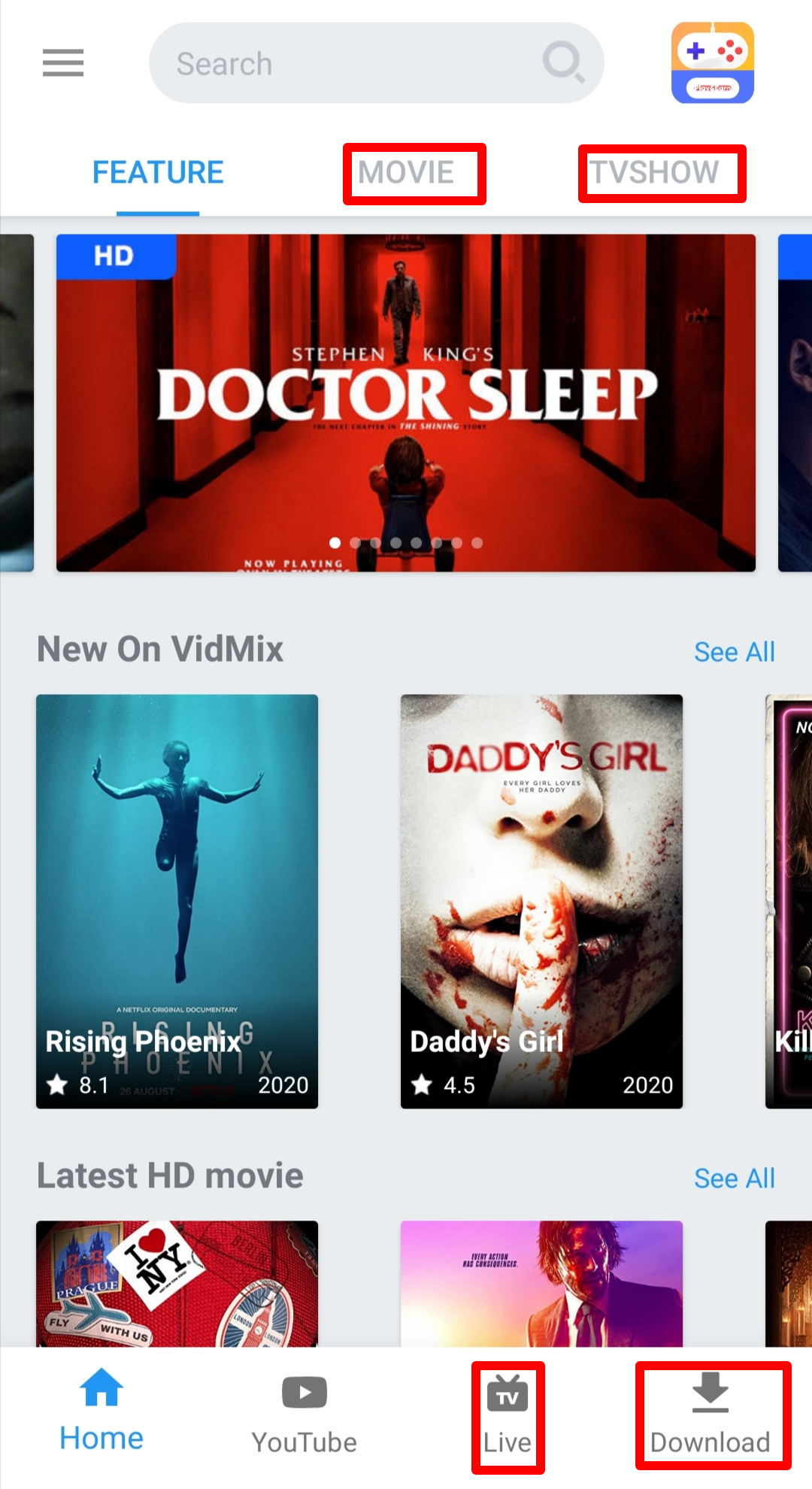This screenshot has width=812, height=1489.
Task: Open the Doctor Sleep banner
Action: pyautogui.click(x=406, y=402)
